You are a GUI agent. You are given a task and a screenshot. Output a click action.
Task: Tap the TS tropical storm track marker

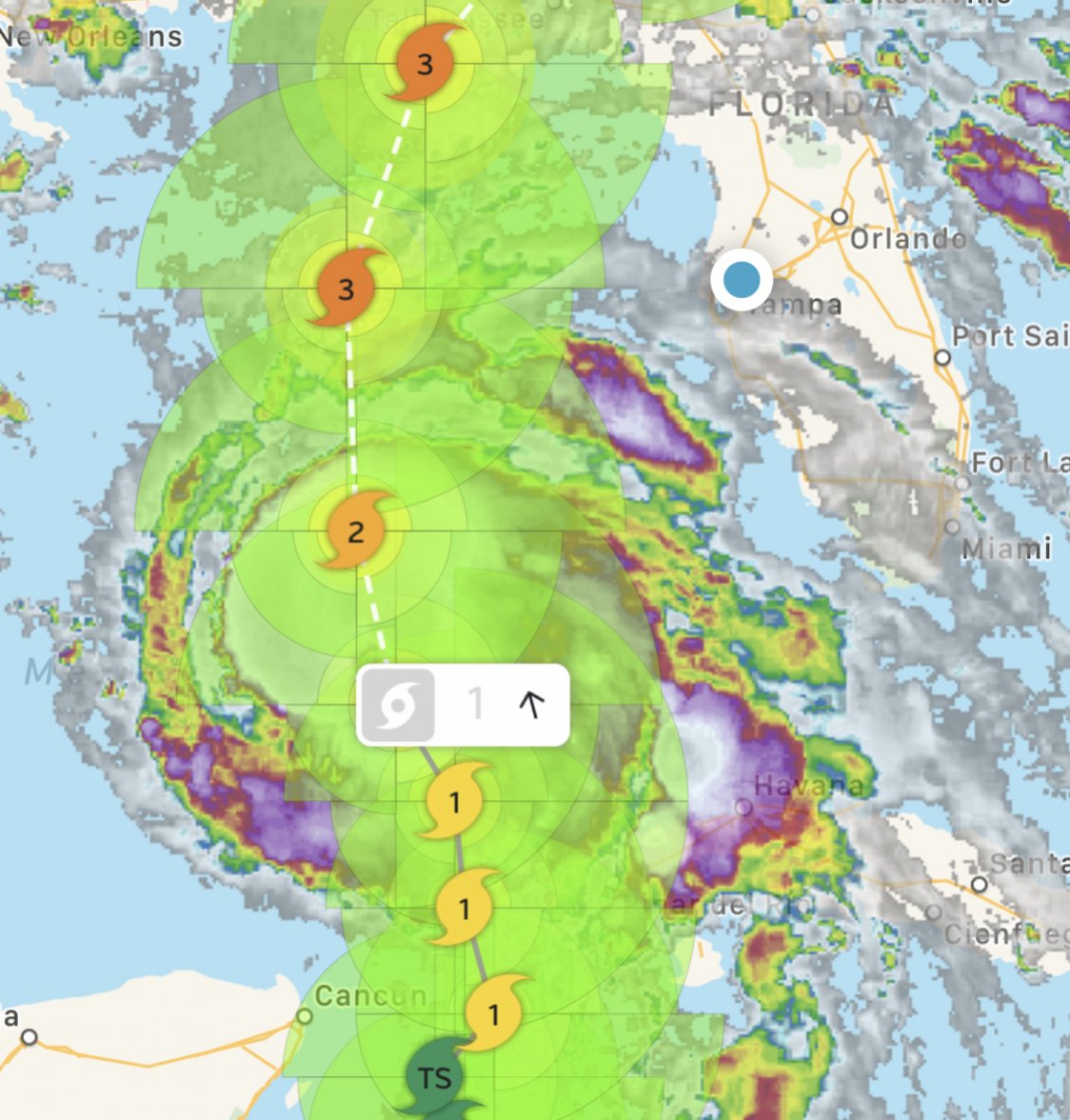tap(434, 1078)
